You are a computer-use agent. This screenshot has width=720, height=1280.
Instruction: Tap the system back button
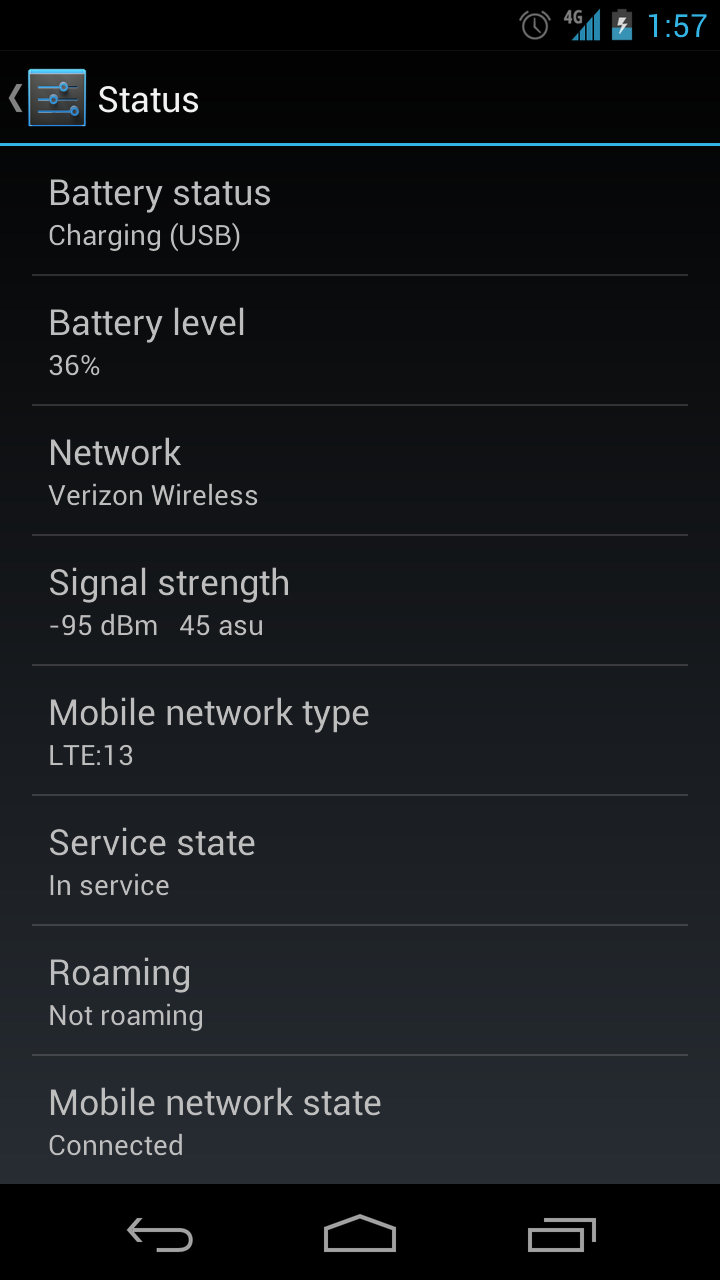pyautogui.click(x=160, y=1235)
